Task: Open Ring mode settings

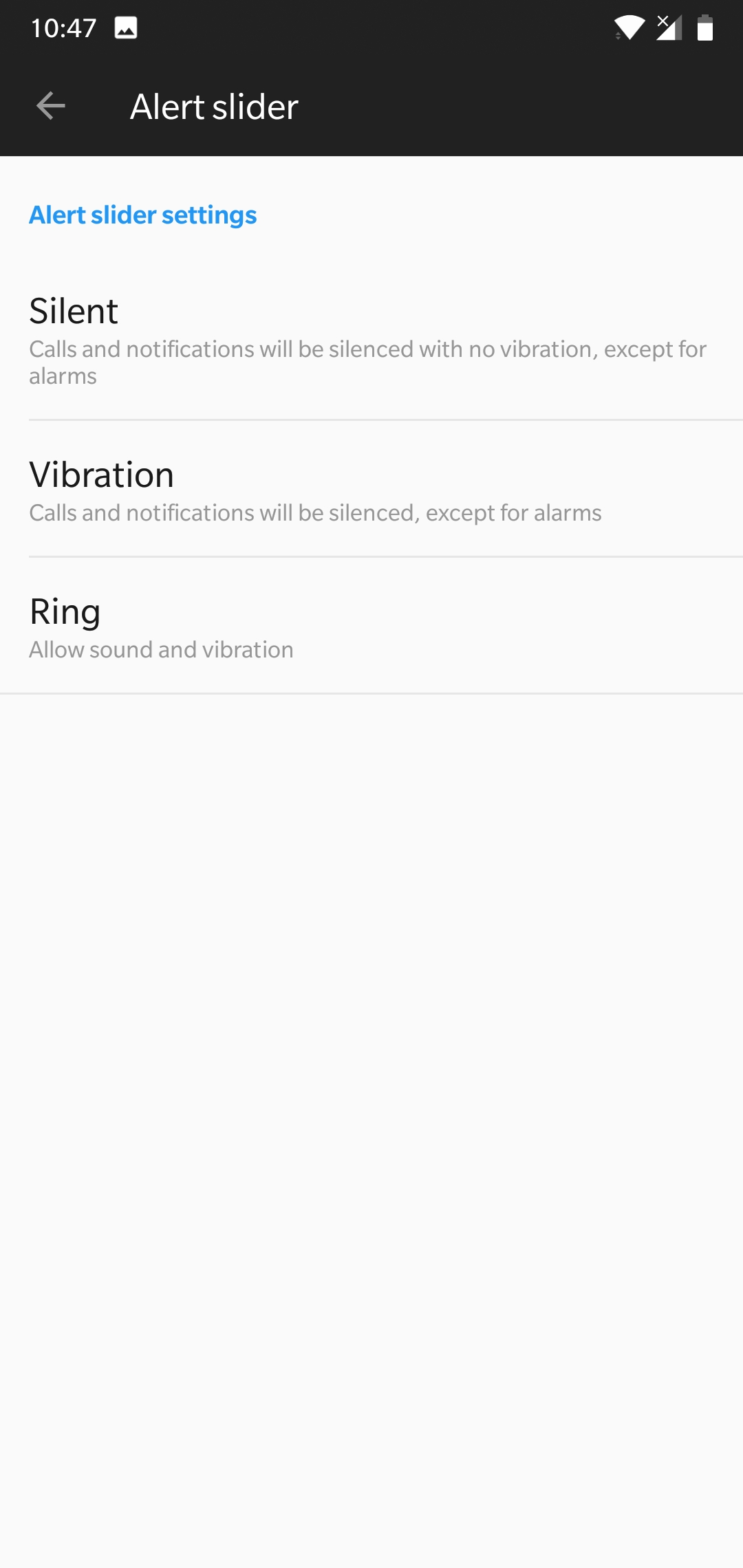Action: 371,627
